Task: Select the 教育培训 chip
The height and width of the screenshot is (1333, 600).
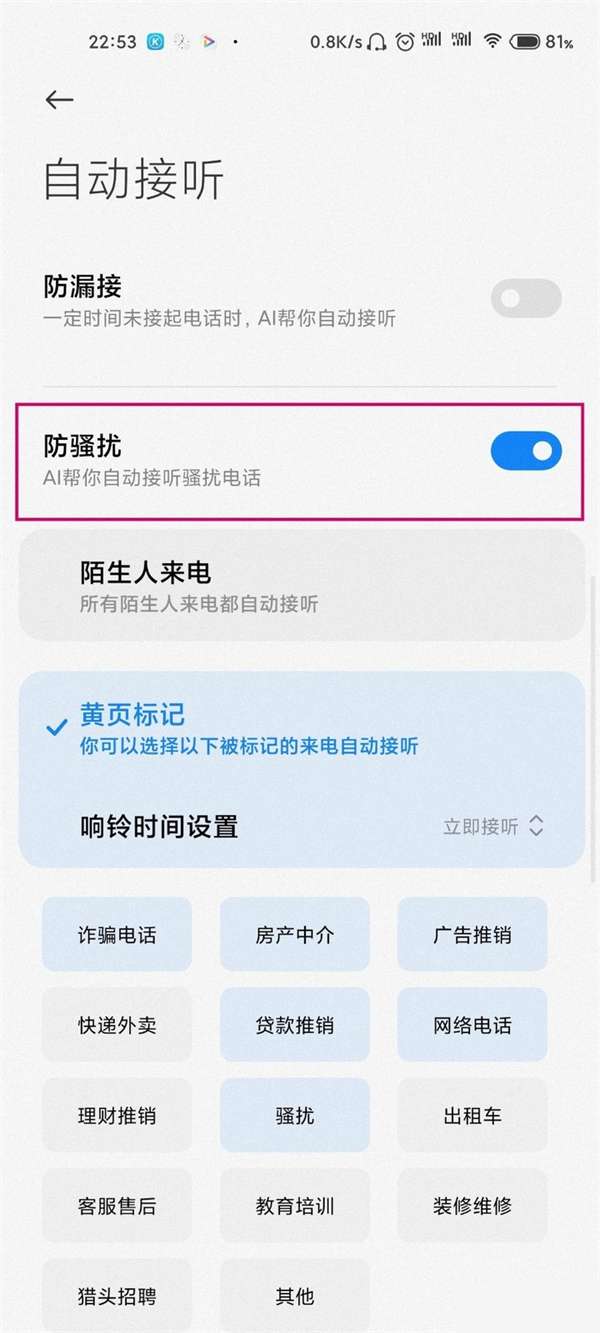Action: coord(295,1205)
